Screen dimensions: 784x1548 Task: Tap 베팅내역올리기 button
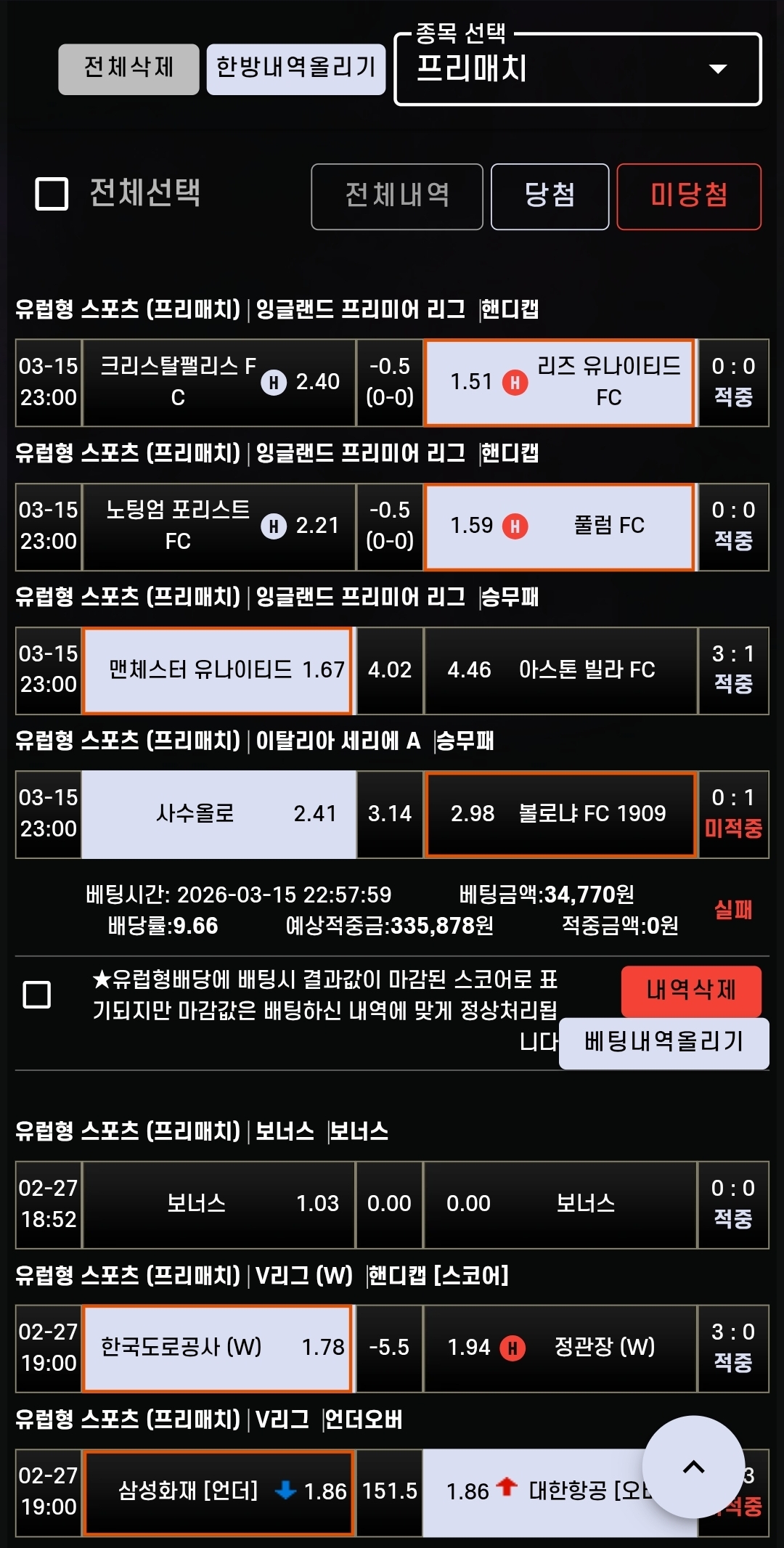663,1043
